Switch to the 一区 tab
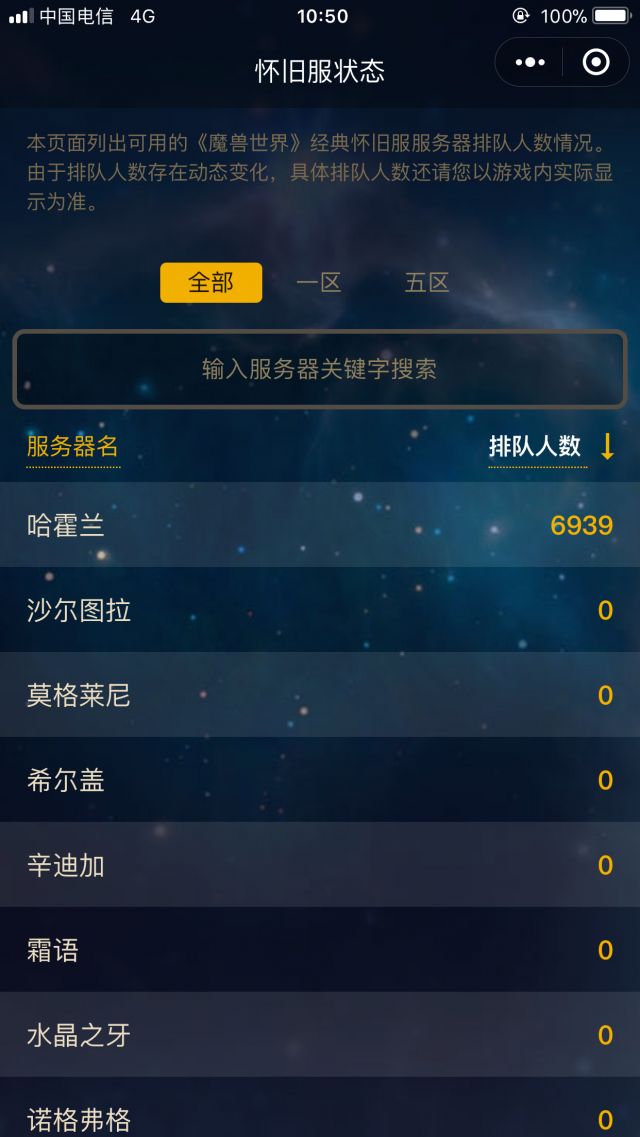The height and width of the screenshot is (1137, 640). tap(319, 283)
